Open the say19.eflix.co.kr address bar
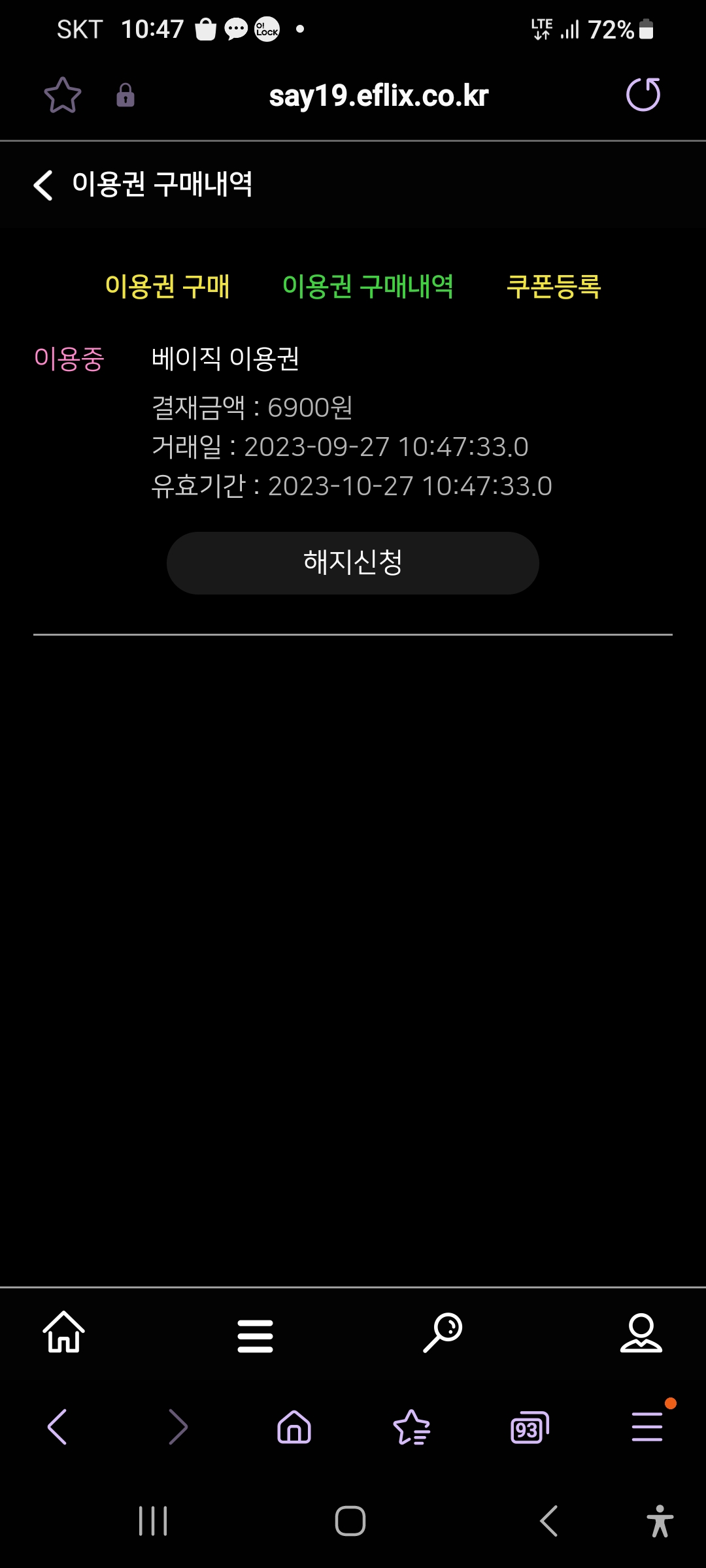The image size is (706, 1568). pos(378,95)
